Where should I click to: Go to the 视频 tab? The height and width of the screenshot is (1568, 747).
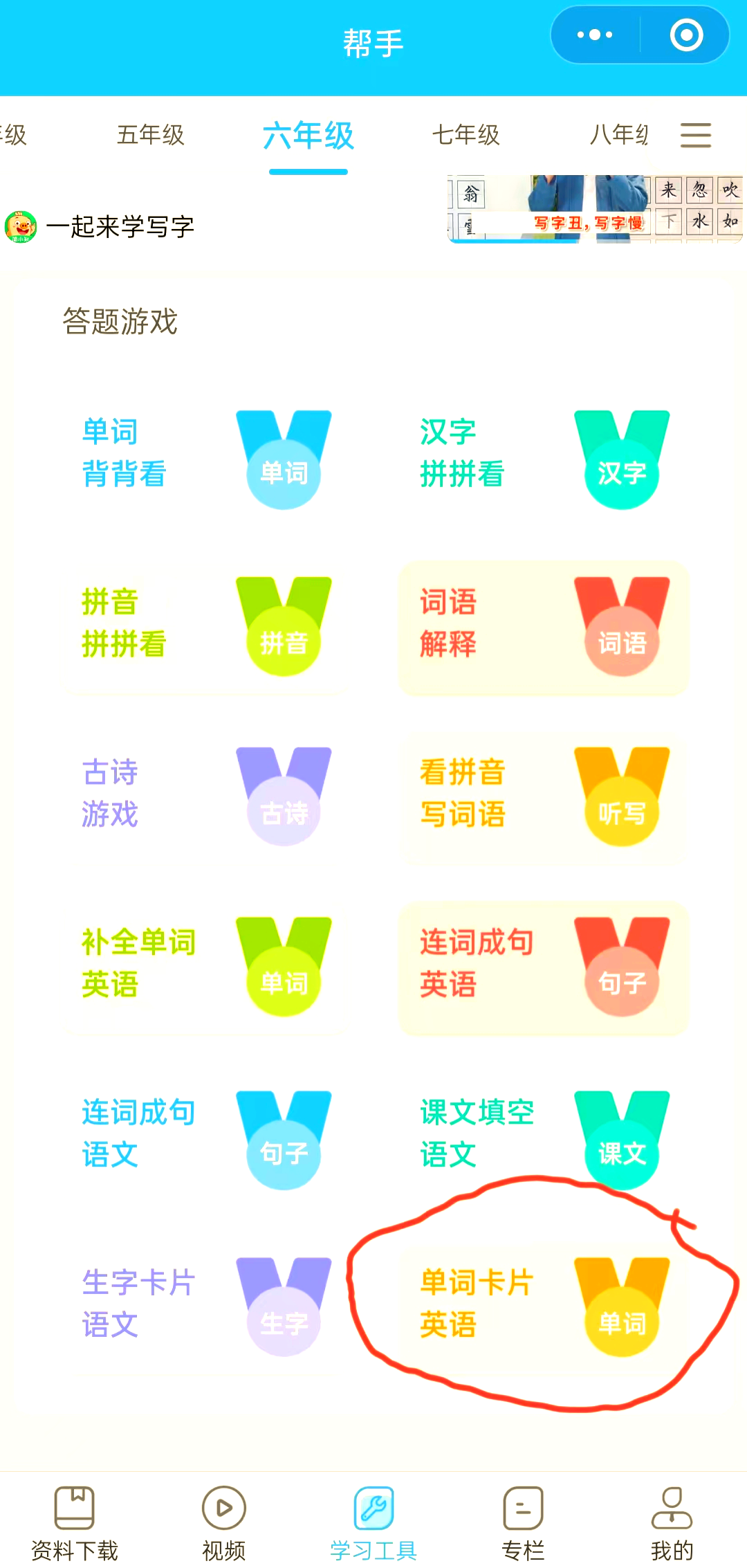click(223, 1522)
